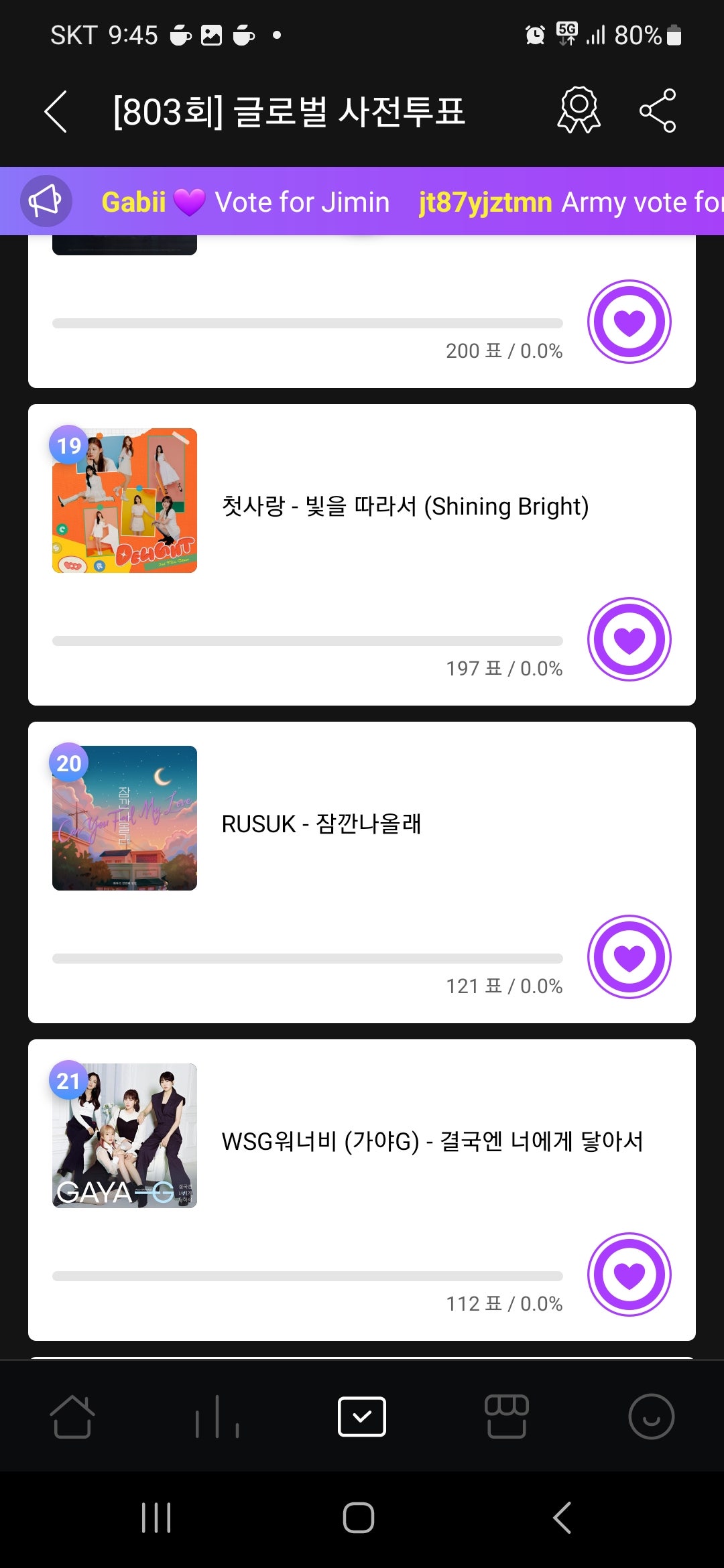Open the RUSUK album cover
Image resolution: width=724 pixels, height=1568 pixels.
click(x=125, y=818)
